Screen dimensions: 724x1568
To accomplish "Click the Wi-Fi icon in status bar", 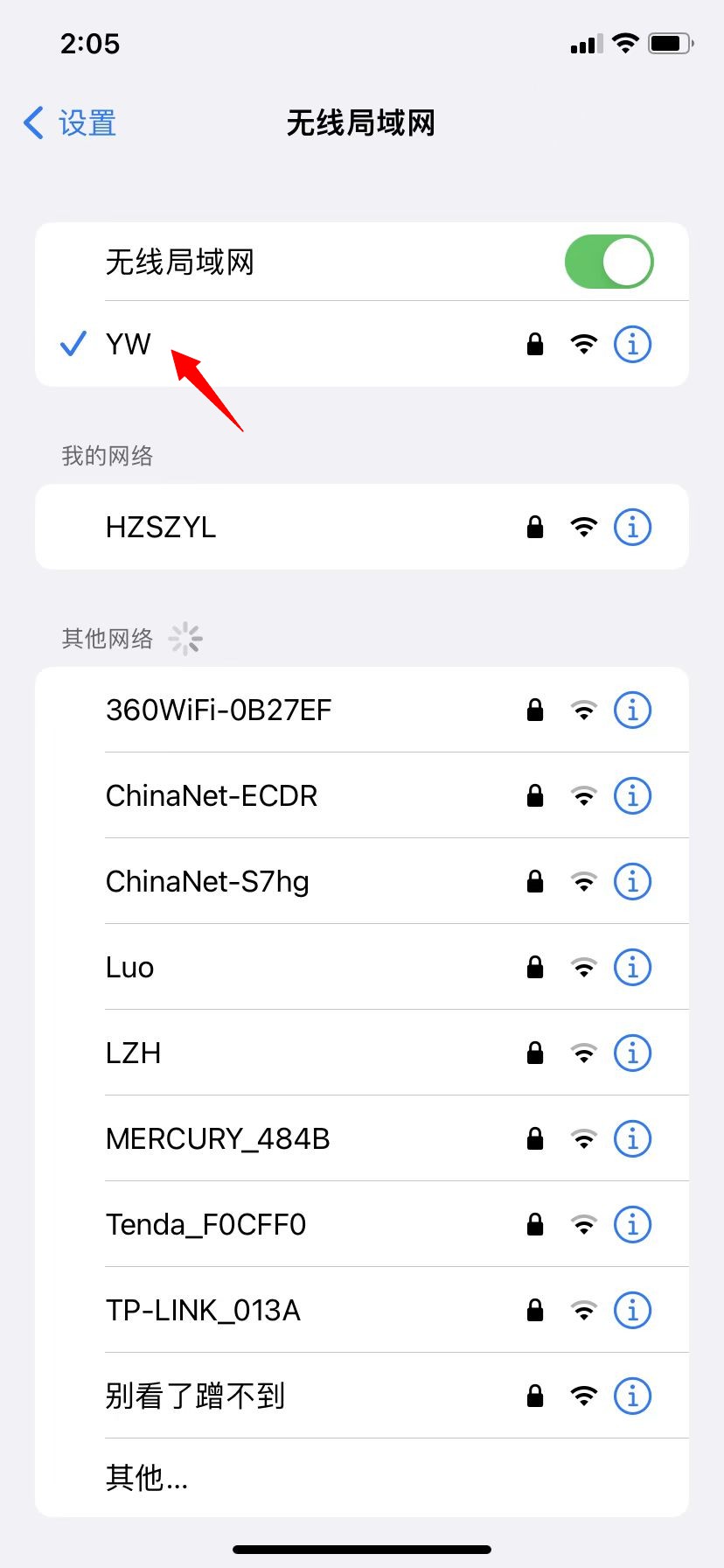I will click(x=626, y=43).
